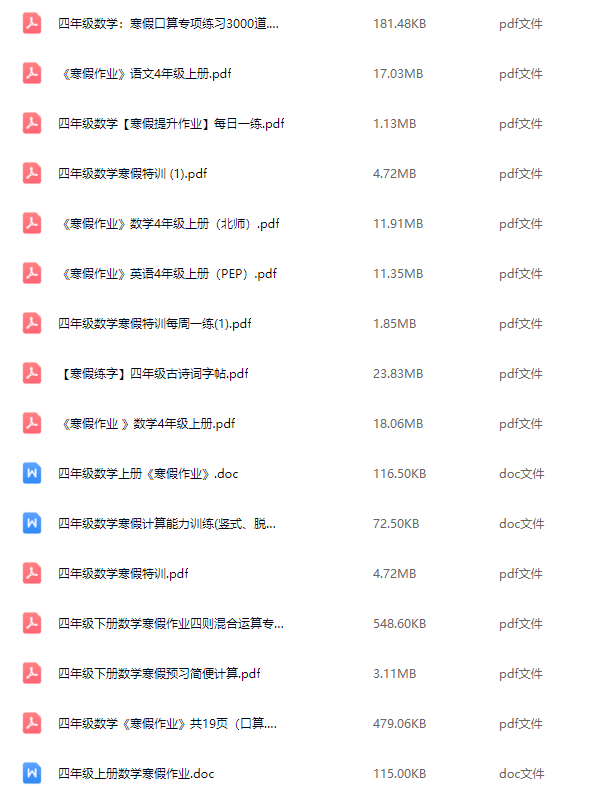Open 四年级下册数学寒假预习简便计算.pdf
605x793 pixels.
click(159, 674)
